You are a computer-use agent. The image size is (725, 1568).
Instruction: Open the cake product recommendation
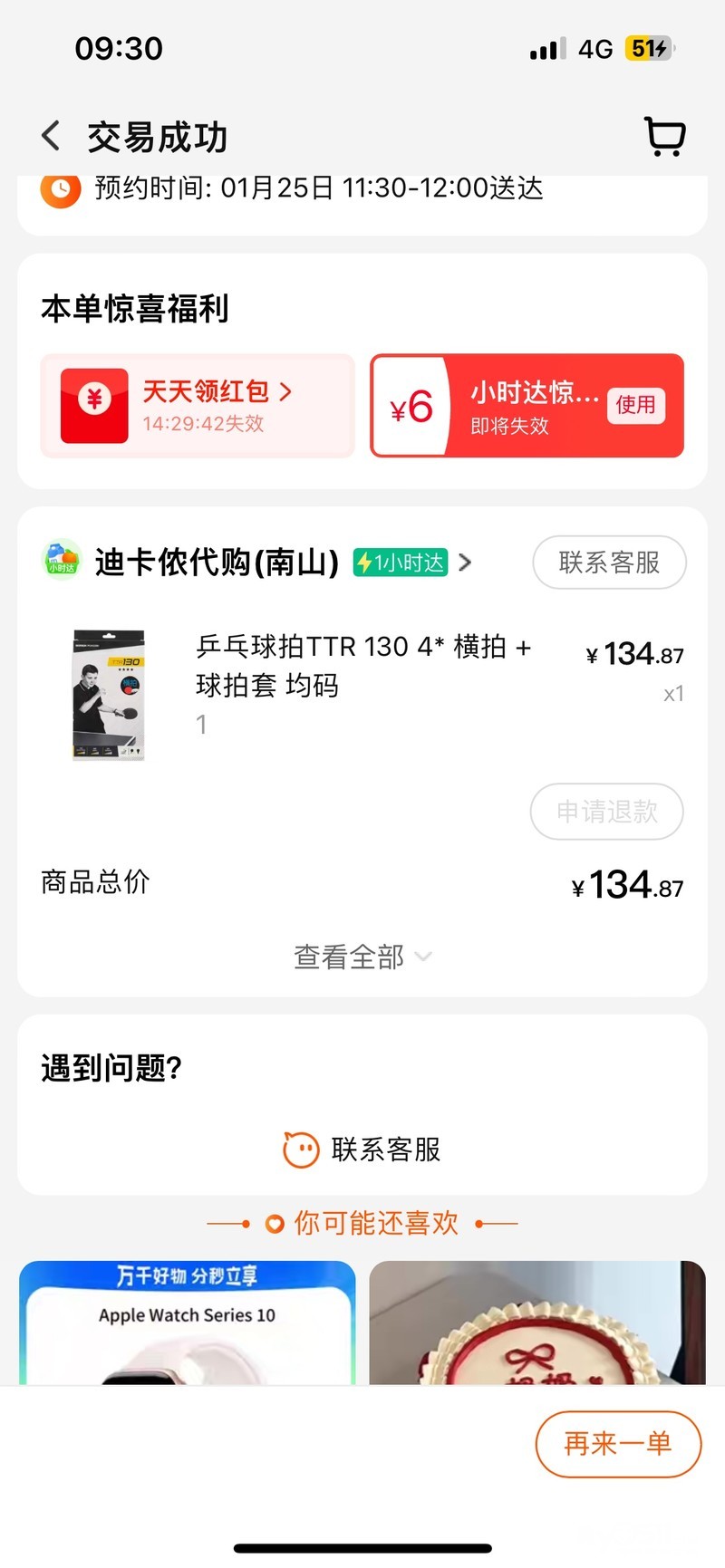pos(536,1321)
